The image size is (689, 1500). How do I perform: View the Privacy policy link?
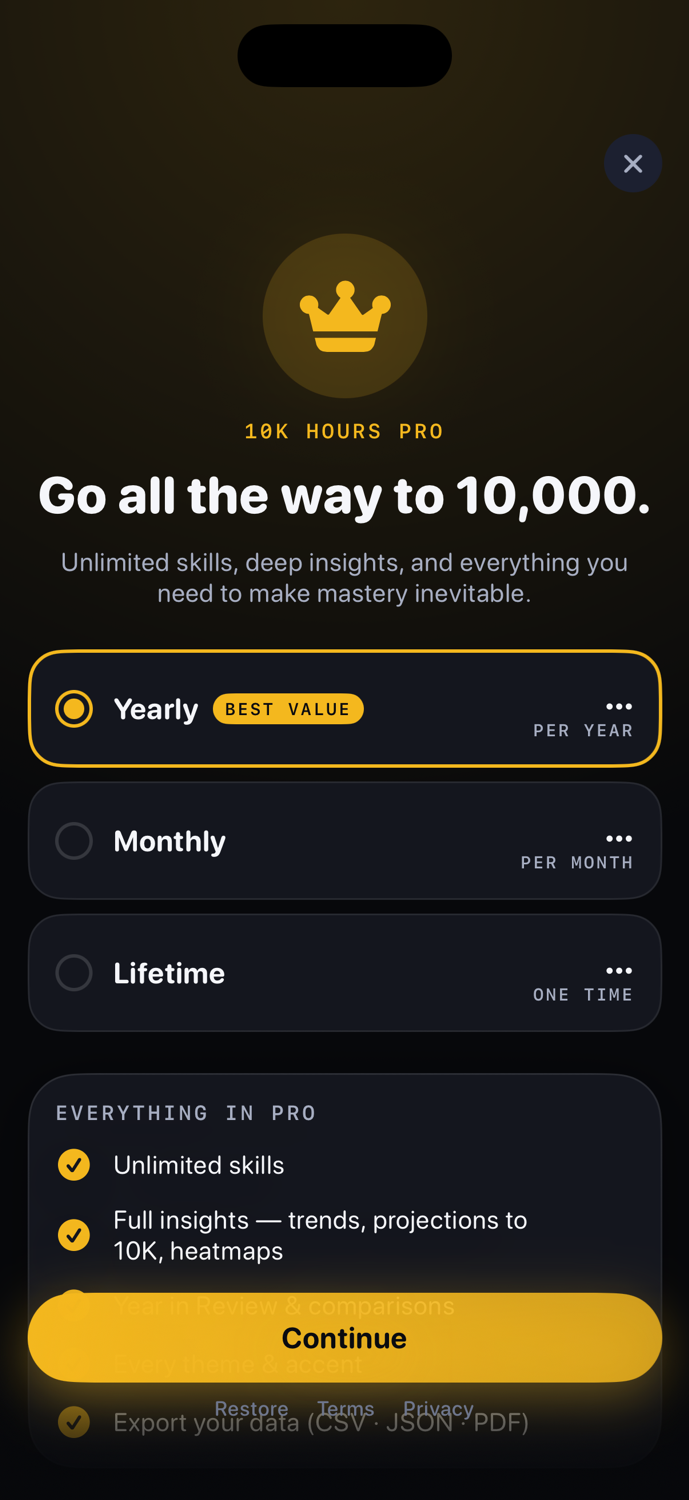[438, 1409]
